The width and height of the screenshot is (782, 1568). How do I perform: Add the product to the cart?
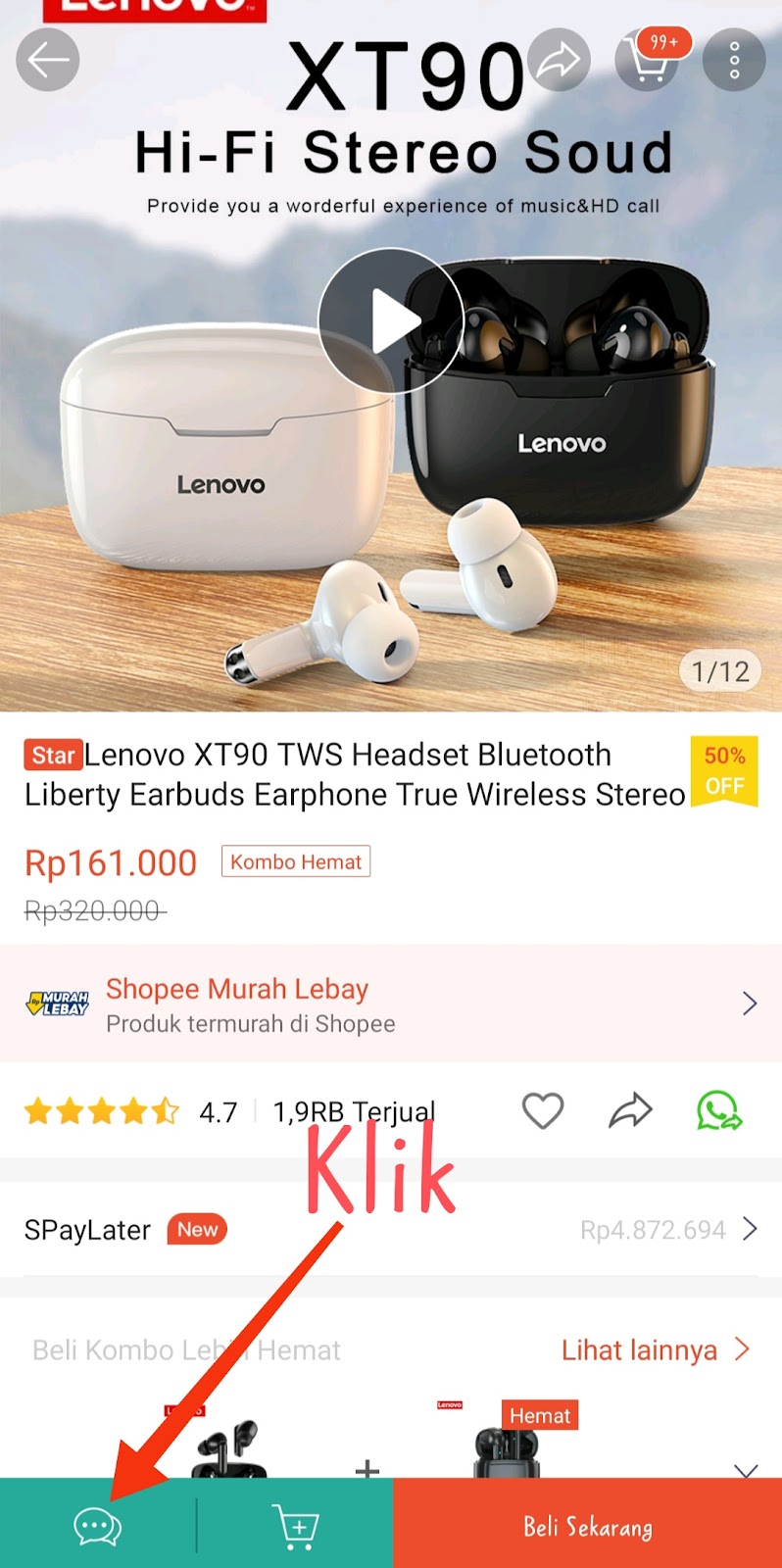(x=295, y=1525)
